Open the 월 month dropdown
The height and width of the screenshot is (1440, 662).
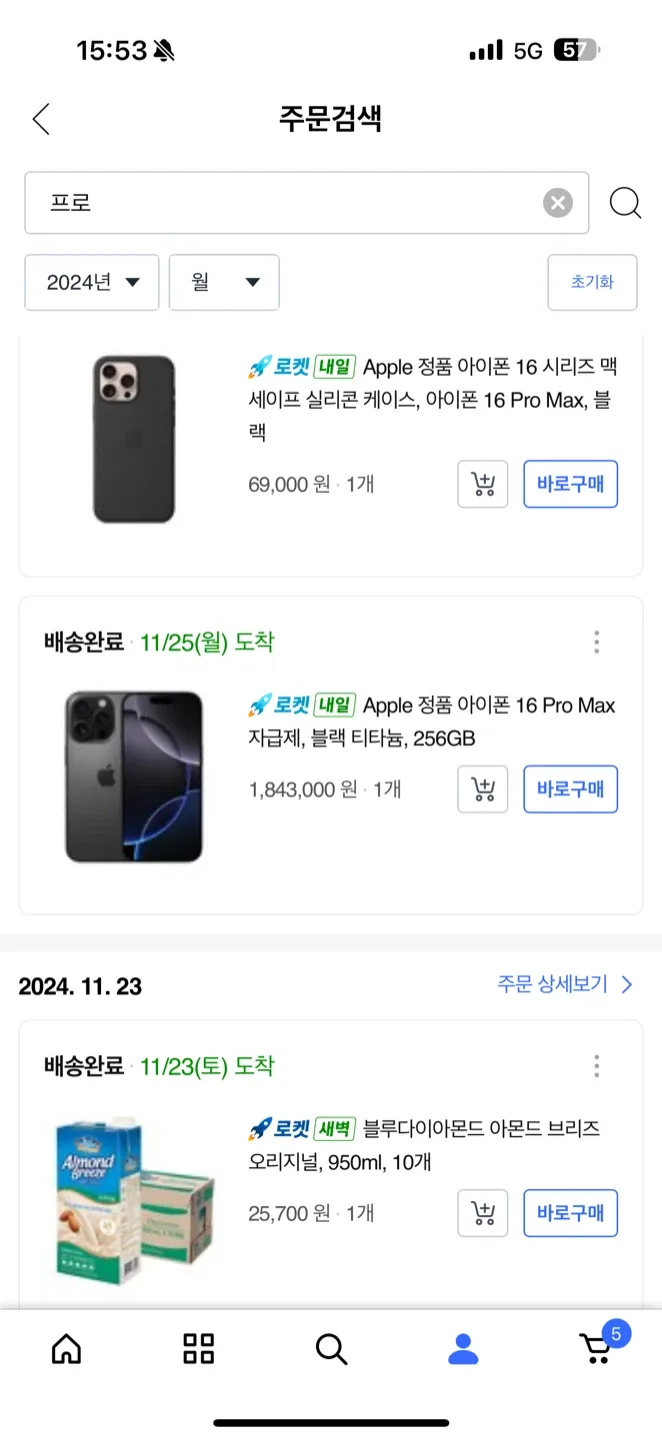[x=224, y=283]
